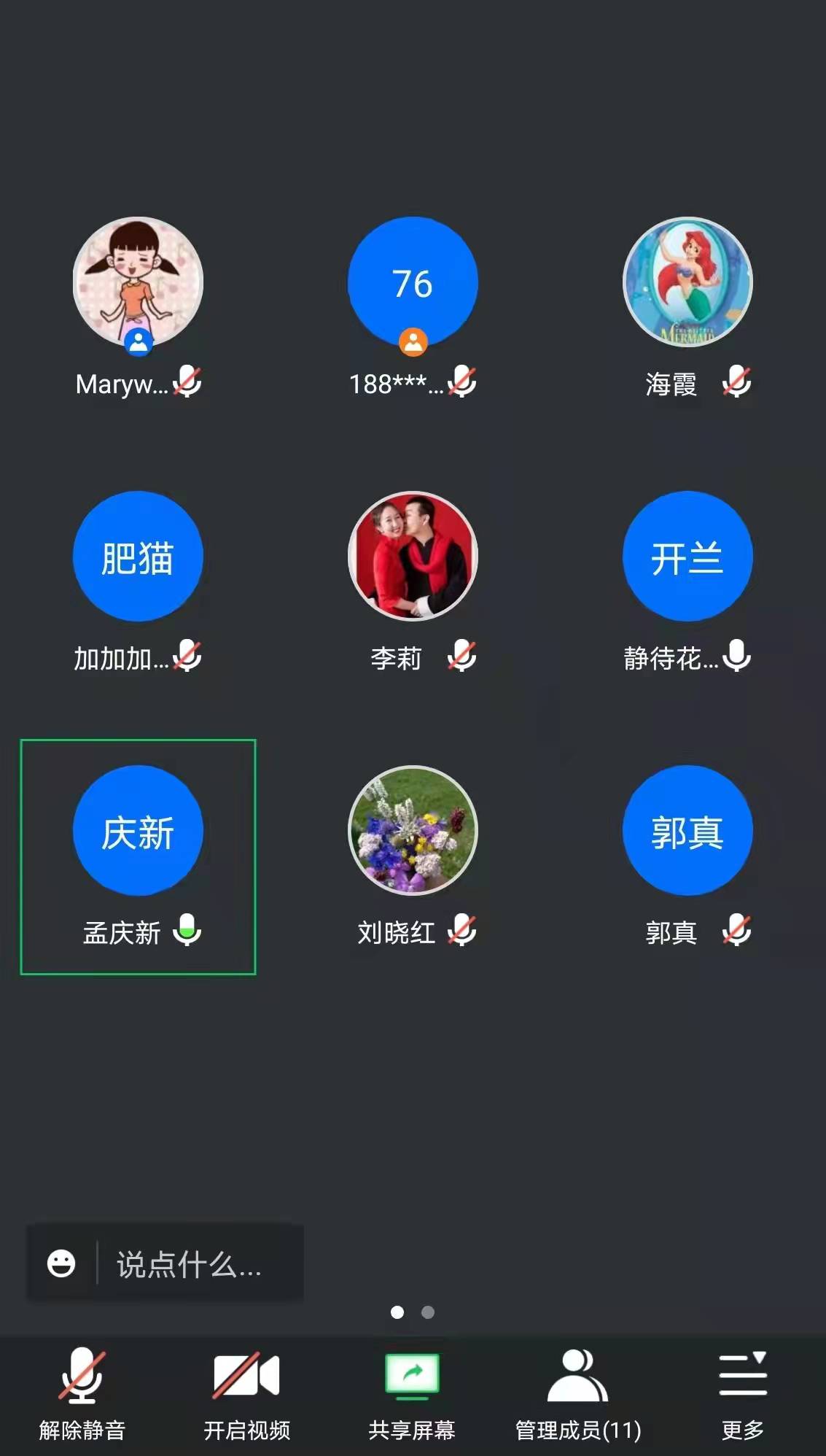Open 刘晓红's participant tile
Screen dimensions: 826x1456
(413, 832)
